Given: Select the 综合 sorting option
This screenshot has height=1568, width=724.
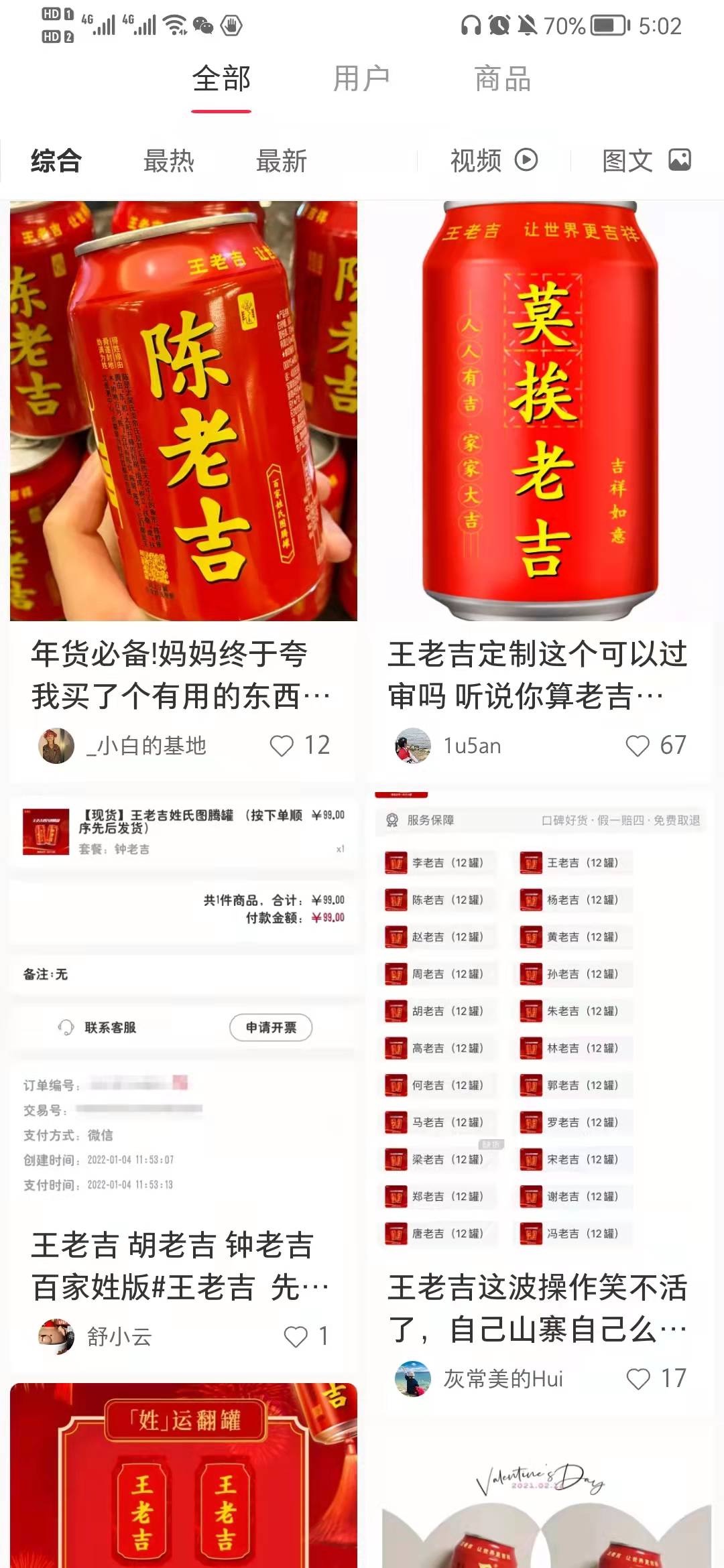Looking at the screenshot, I should [56, 161].
